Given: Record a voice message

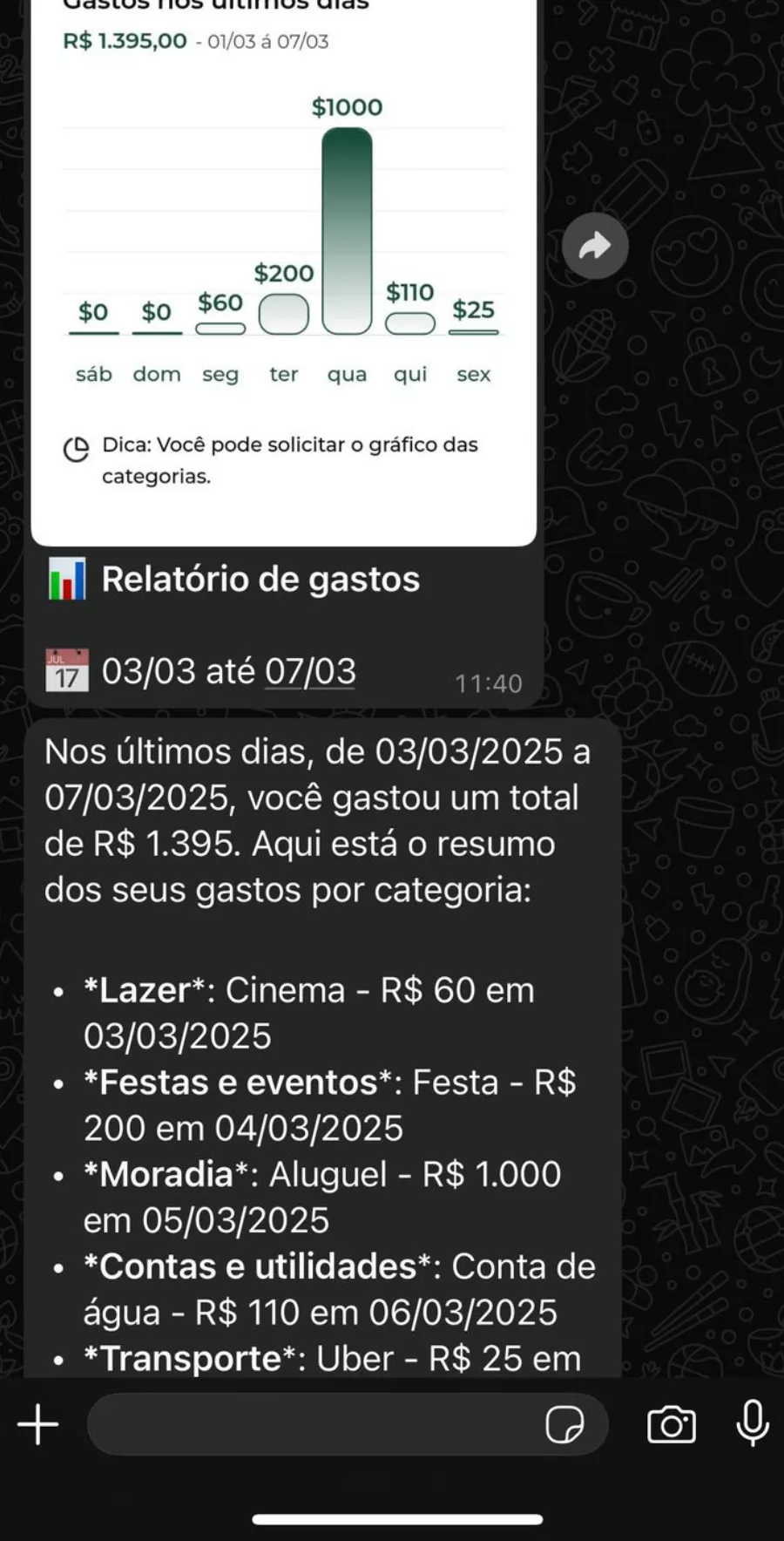Looking at the screenshot, I should click(753, 1424).
